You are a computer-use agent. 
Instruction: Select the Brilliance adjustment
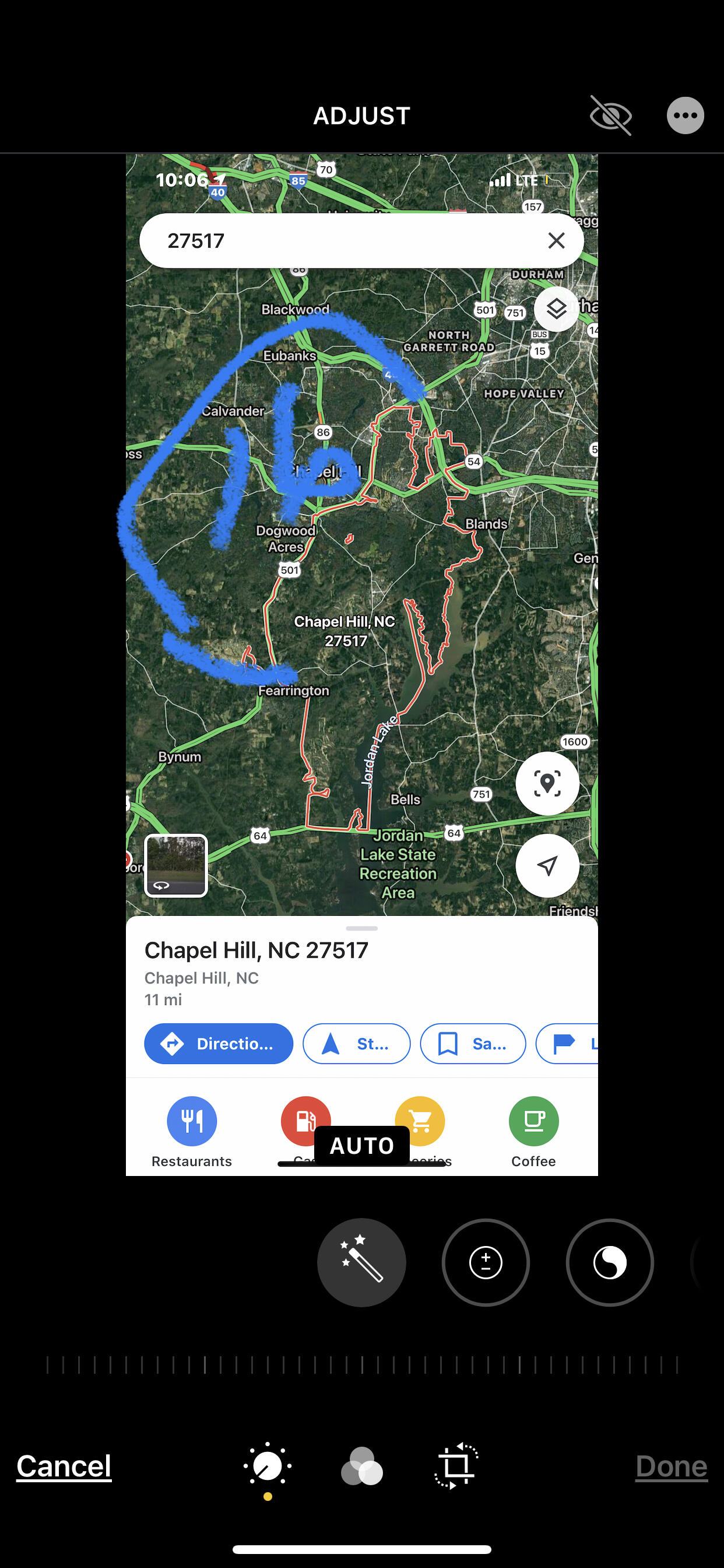point(610,1262)
